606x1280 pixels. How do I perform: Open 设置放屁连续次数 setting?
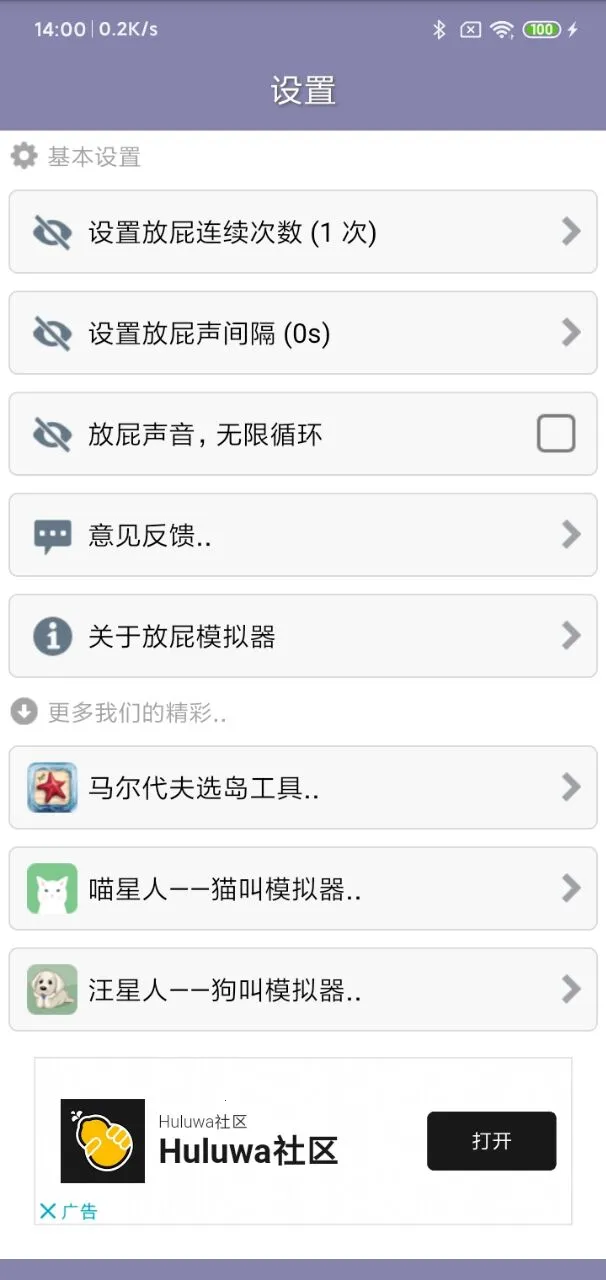(x=302, y=232)
